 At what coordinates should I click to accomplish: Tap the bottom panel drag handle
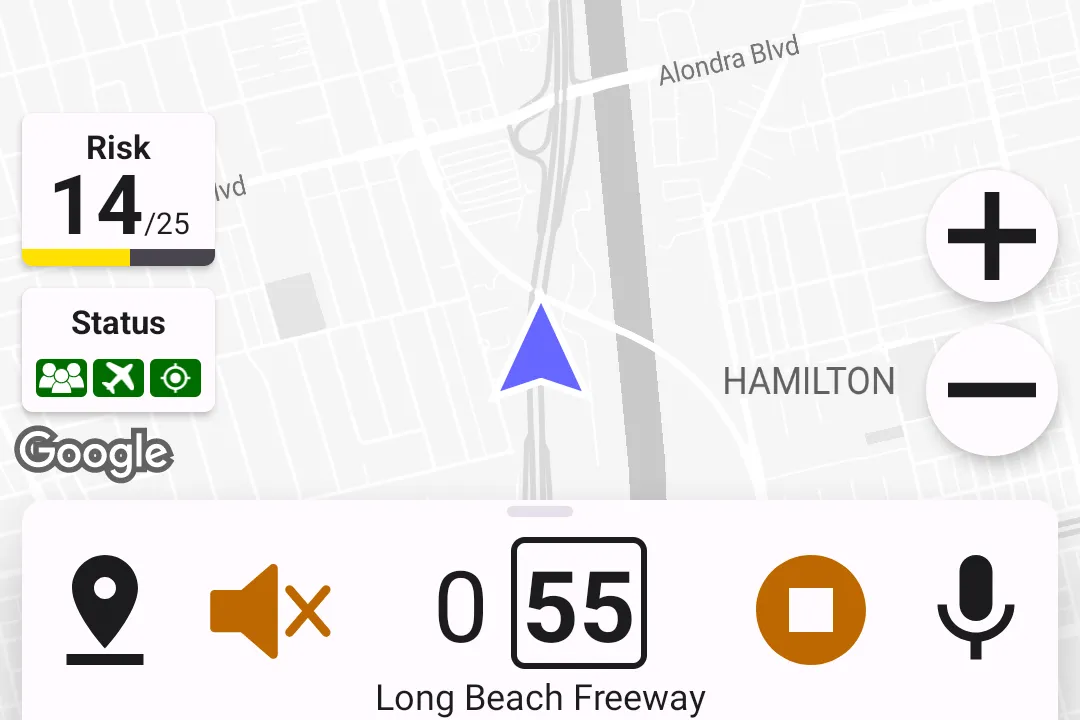pos(540,512)
